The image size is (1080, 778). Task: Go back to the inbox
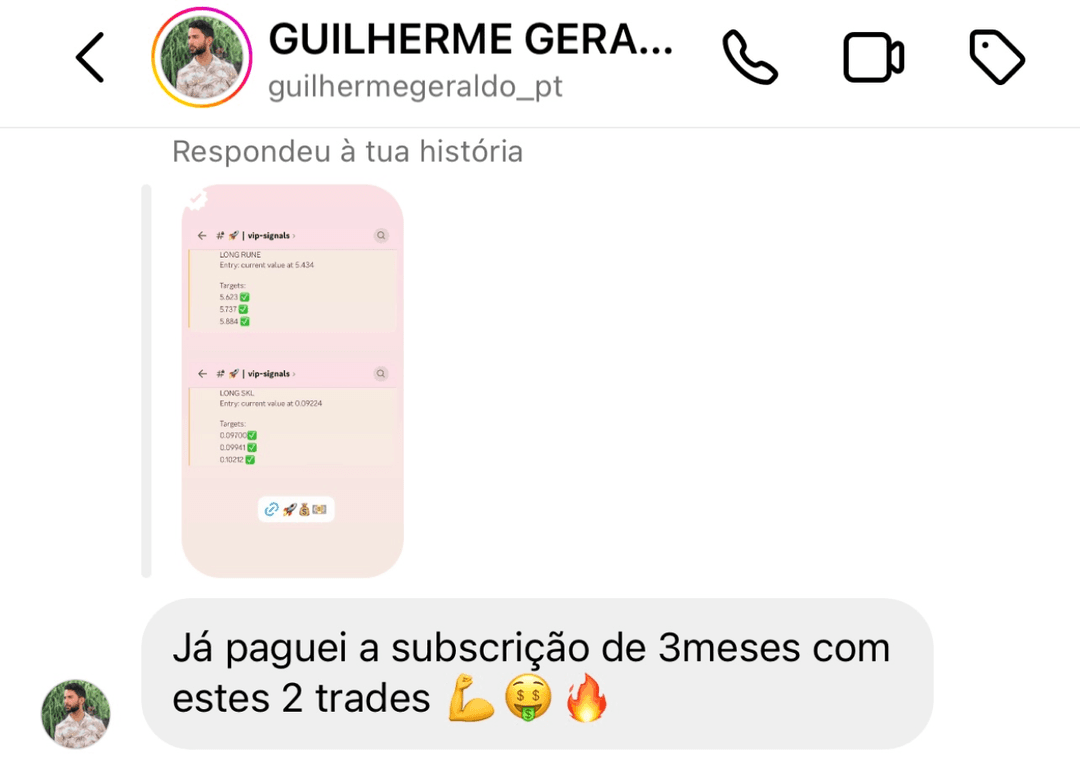(x=90, y=58)
